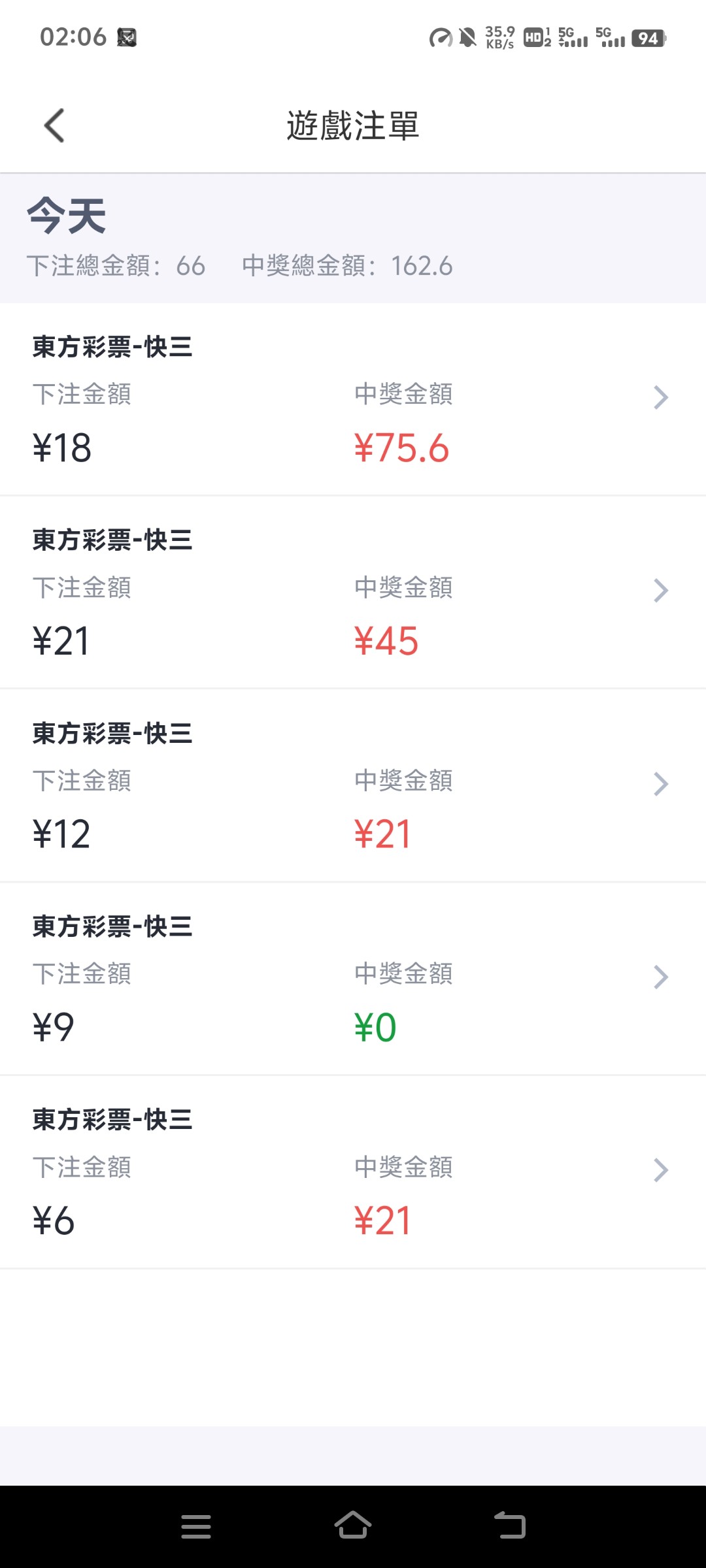
Task: Open the bet record with ¥0 winnings
Action: pyautogui.click(x=353, y=978)
